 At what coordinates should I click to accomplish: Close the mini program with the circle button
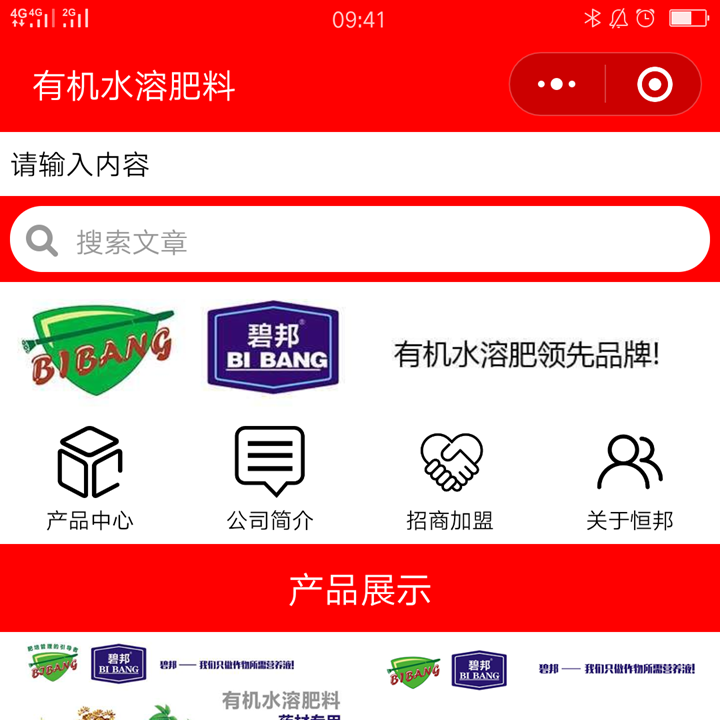click(x=654, y=85)
